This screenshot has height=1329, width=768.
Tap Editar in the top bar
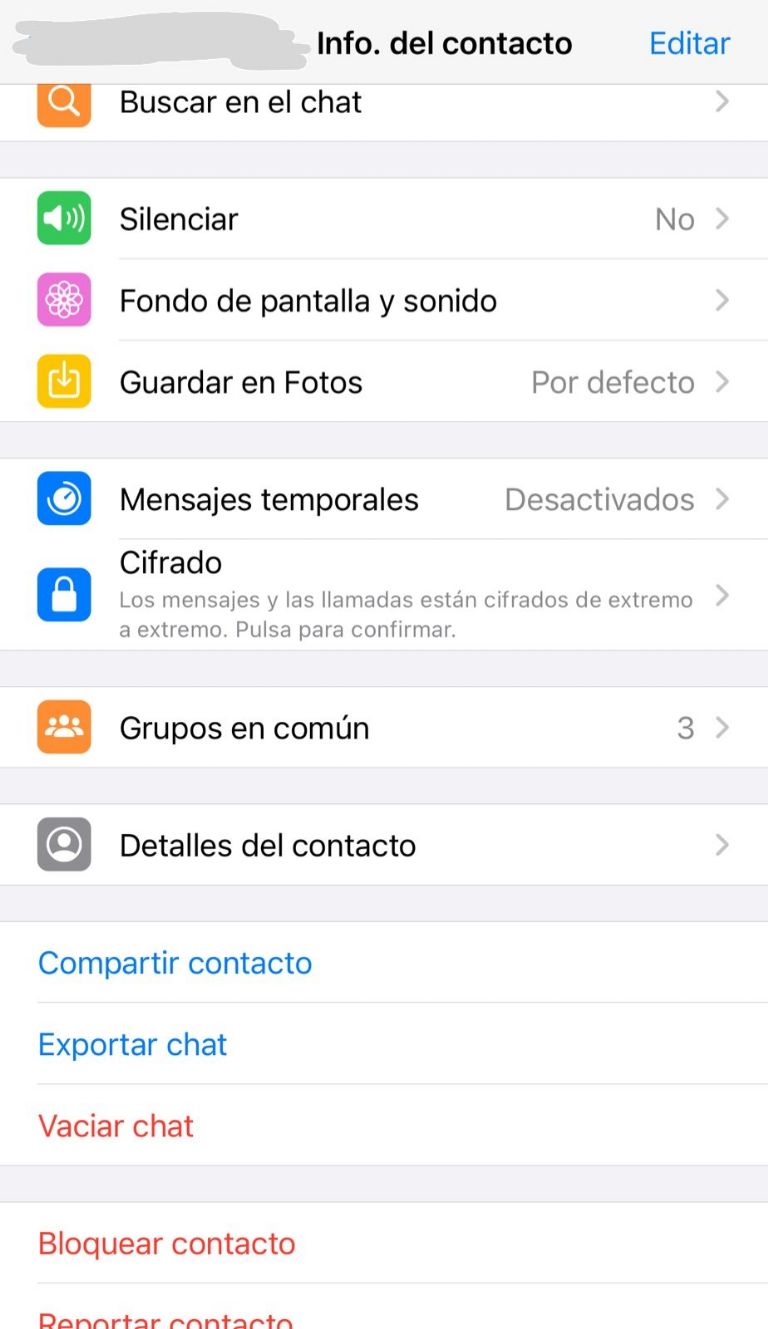click(x=689, y=43)
